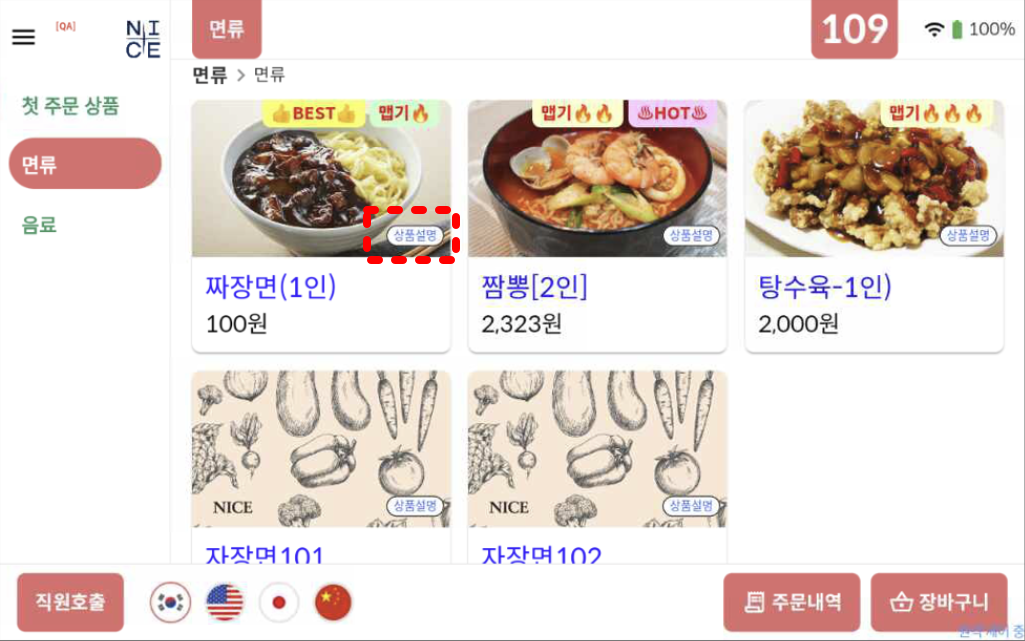Open the 탕수육-1인) product card
Screen dimensions: 1025x641
873,300
